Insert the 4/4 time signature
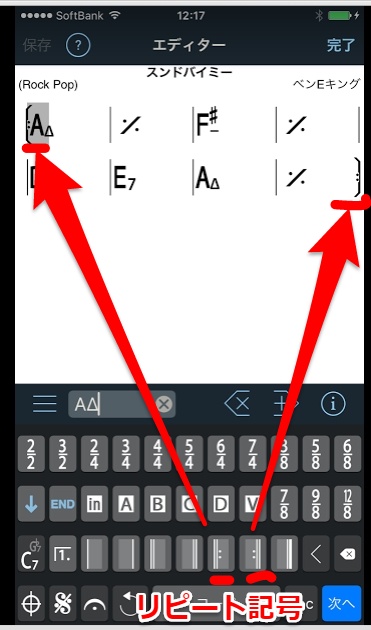This screenshot has width=371, height=630. [x=157, y=454]
